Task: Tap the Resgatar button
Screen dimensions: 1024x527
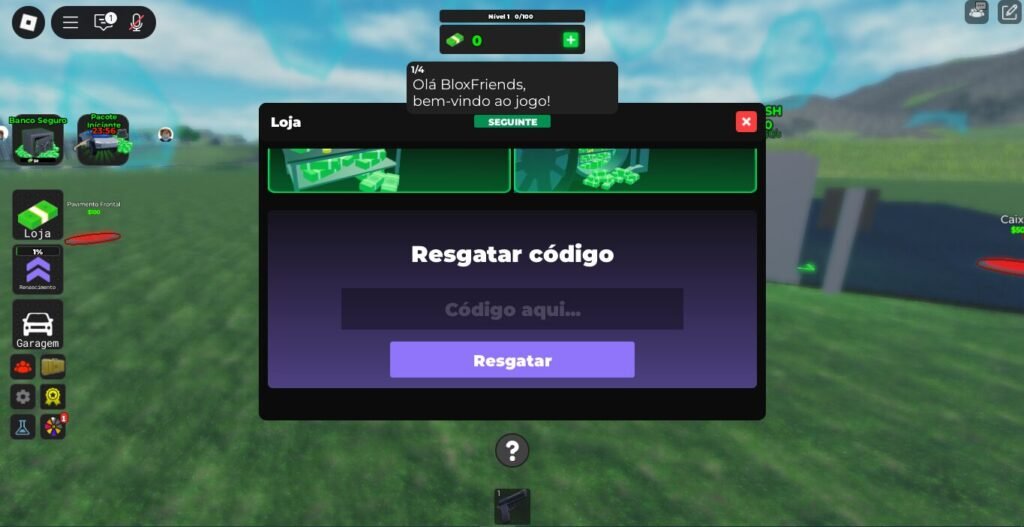Action: pos(512,360)
